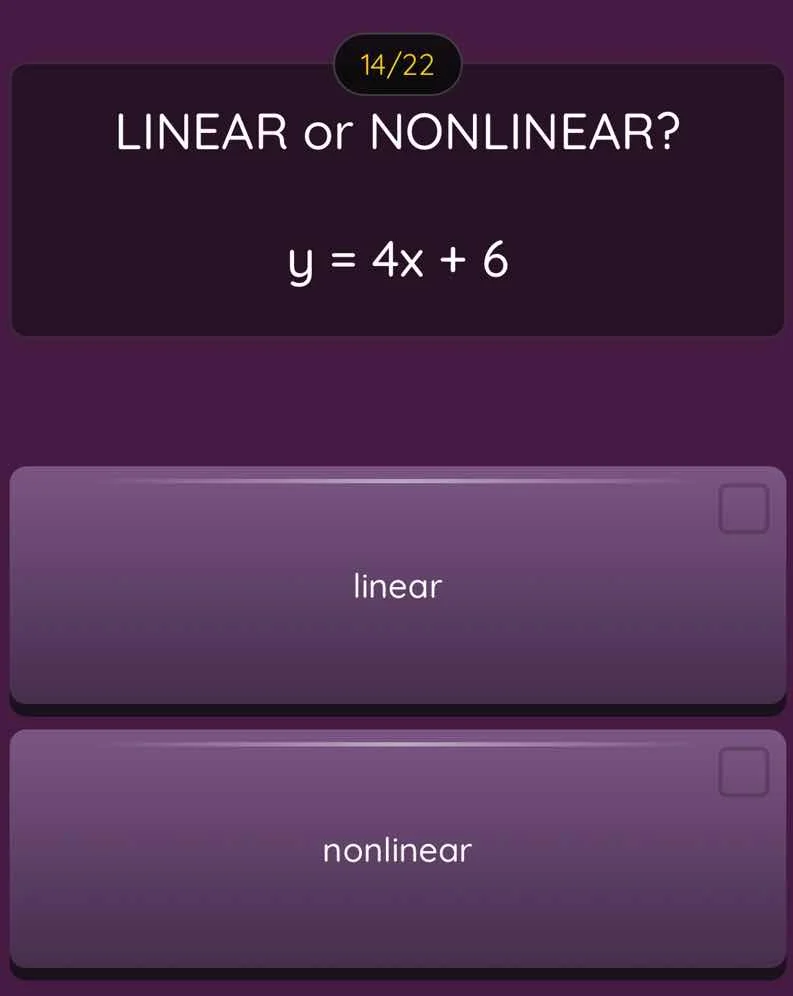Click the word linear on the answer card
The image size is (793, 996).
click(x=396, y=586)
